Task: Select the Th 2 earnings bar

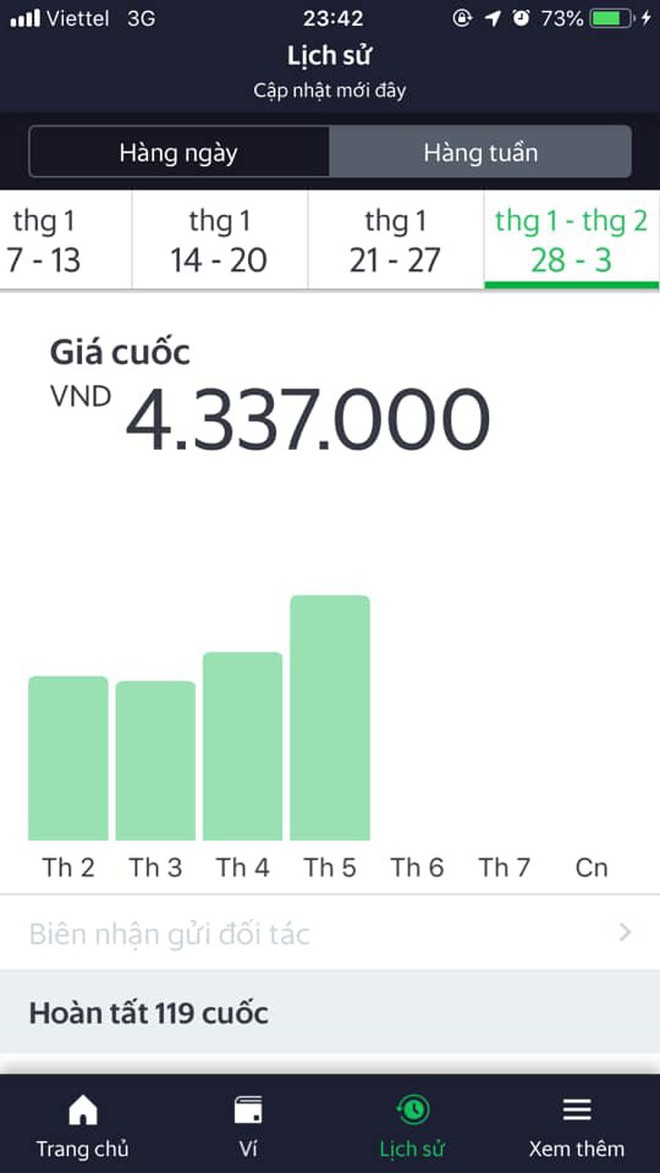Action: 68,758
